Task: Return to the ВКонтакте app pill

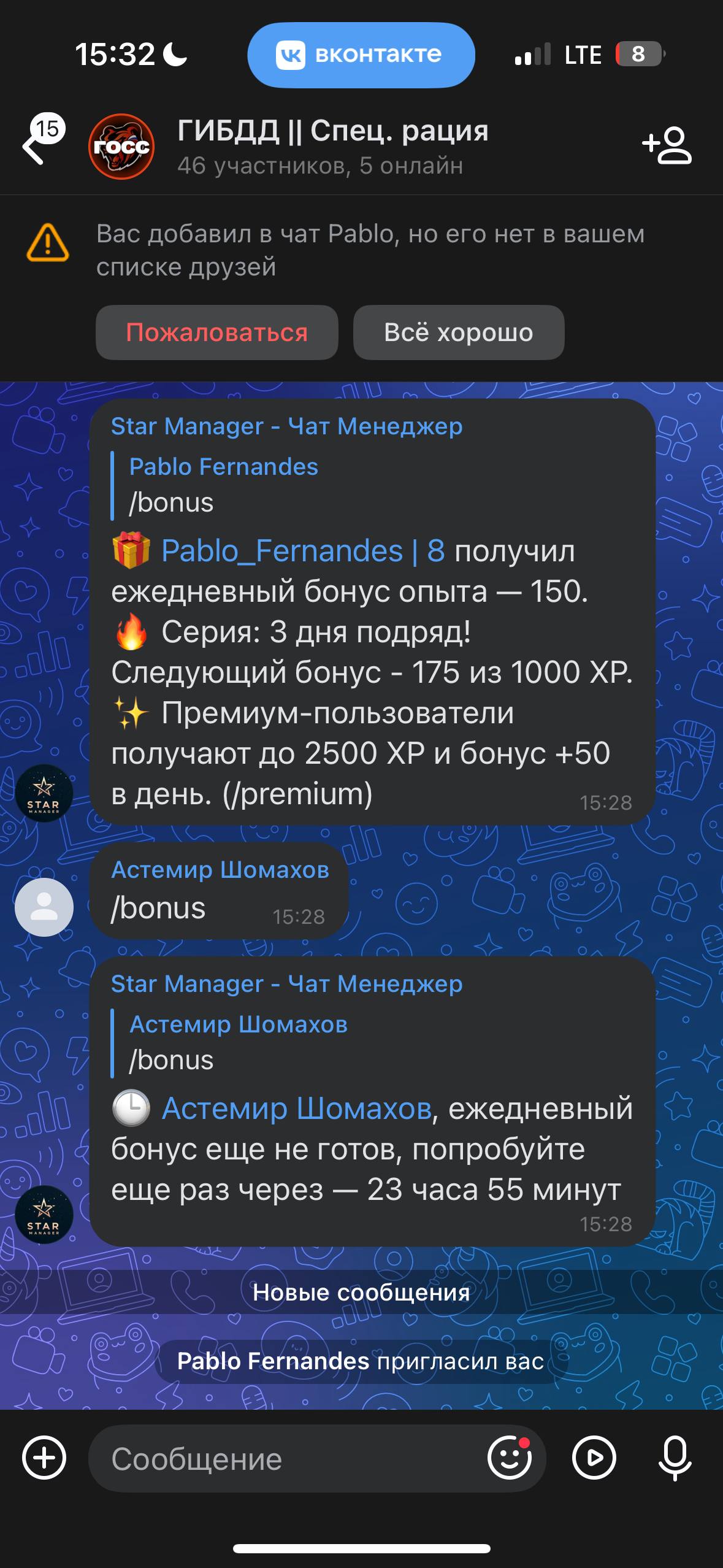Action: point(361,55)
